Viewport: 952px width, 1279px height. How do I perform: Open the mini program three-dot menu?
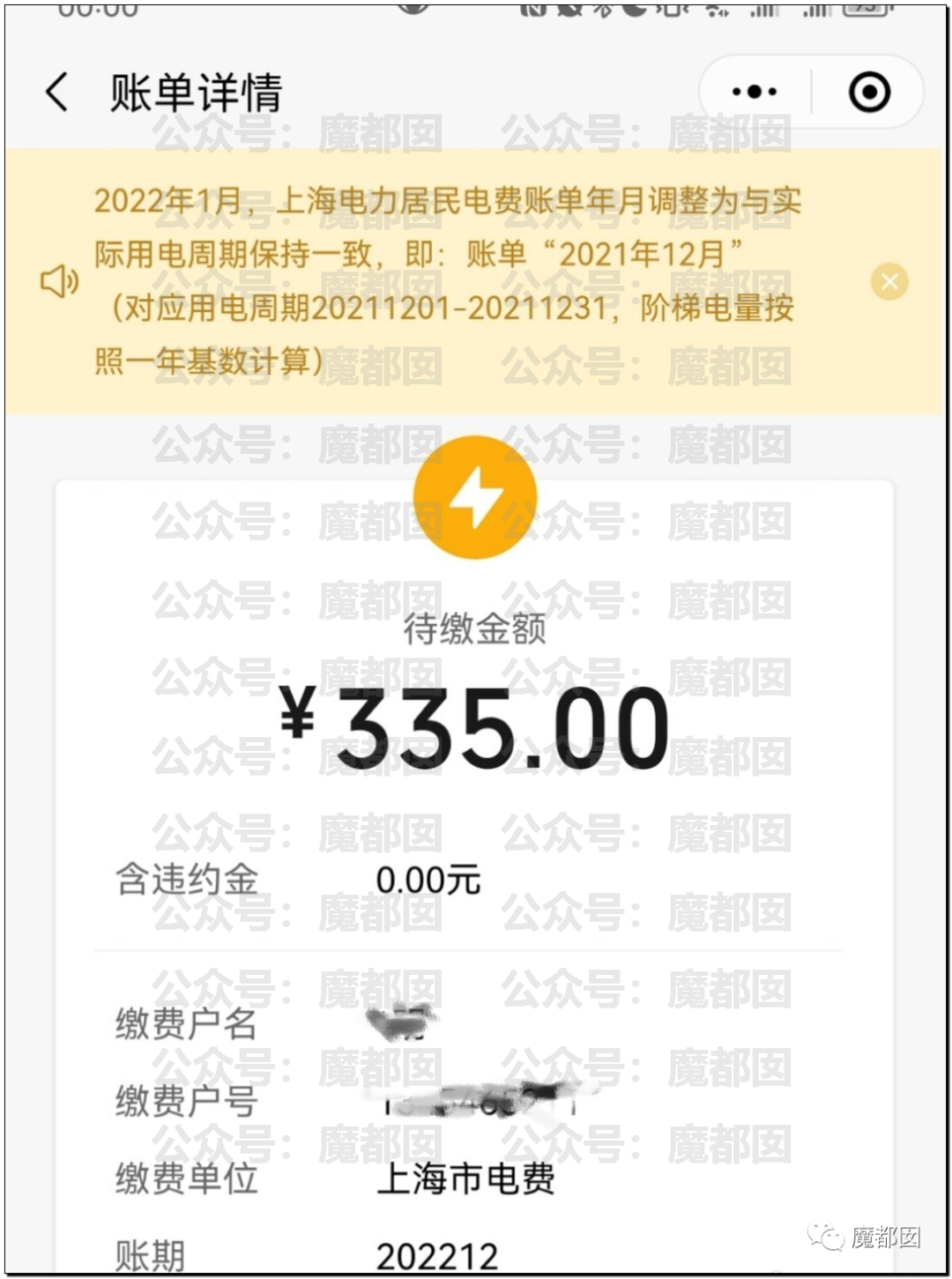pyautogui.click(x=755, y=92)
